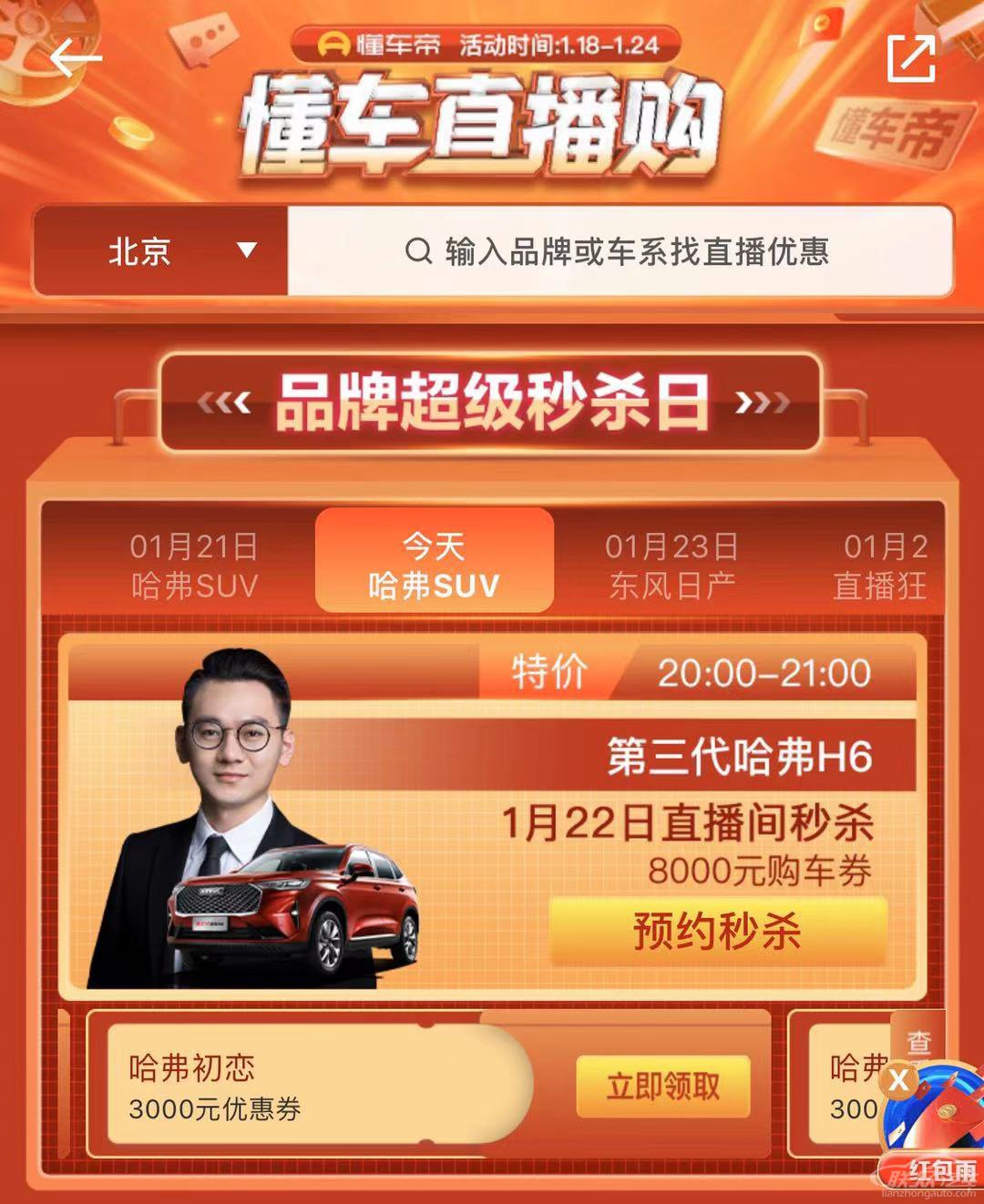Reserve the flash sale with 预约秒杀
This screenshot has height=1204, width=984.
coord(717,931)
